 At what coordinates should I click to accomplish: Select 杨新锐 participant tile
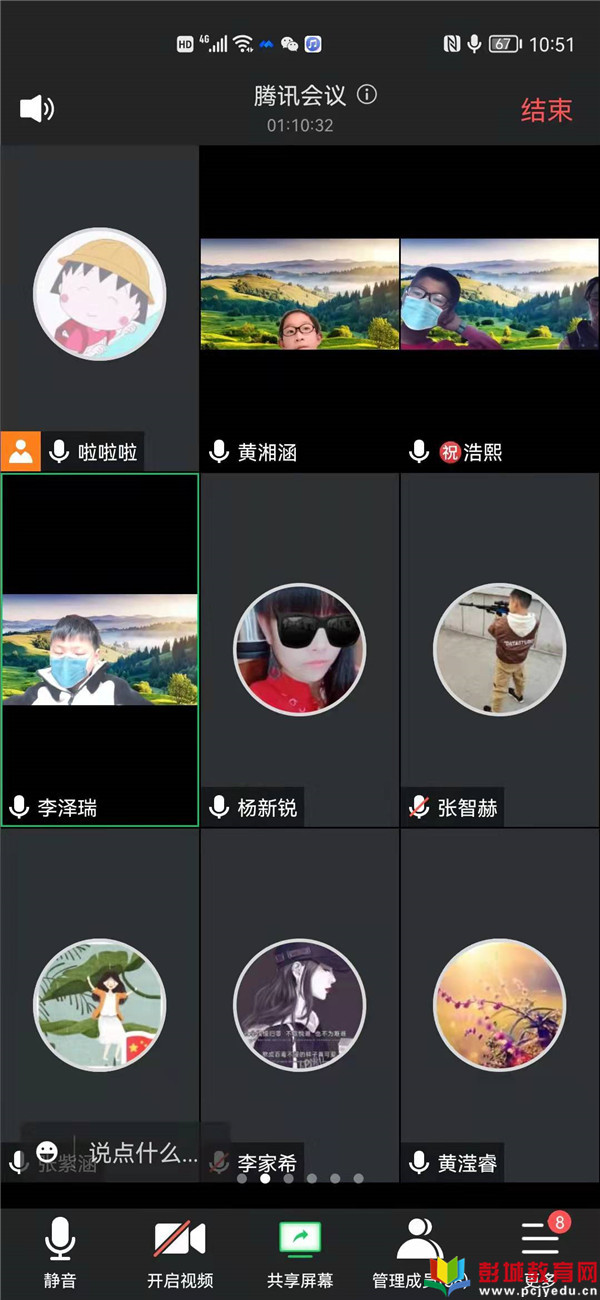pos(300,650)
